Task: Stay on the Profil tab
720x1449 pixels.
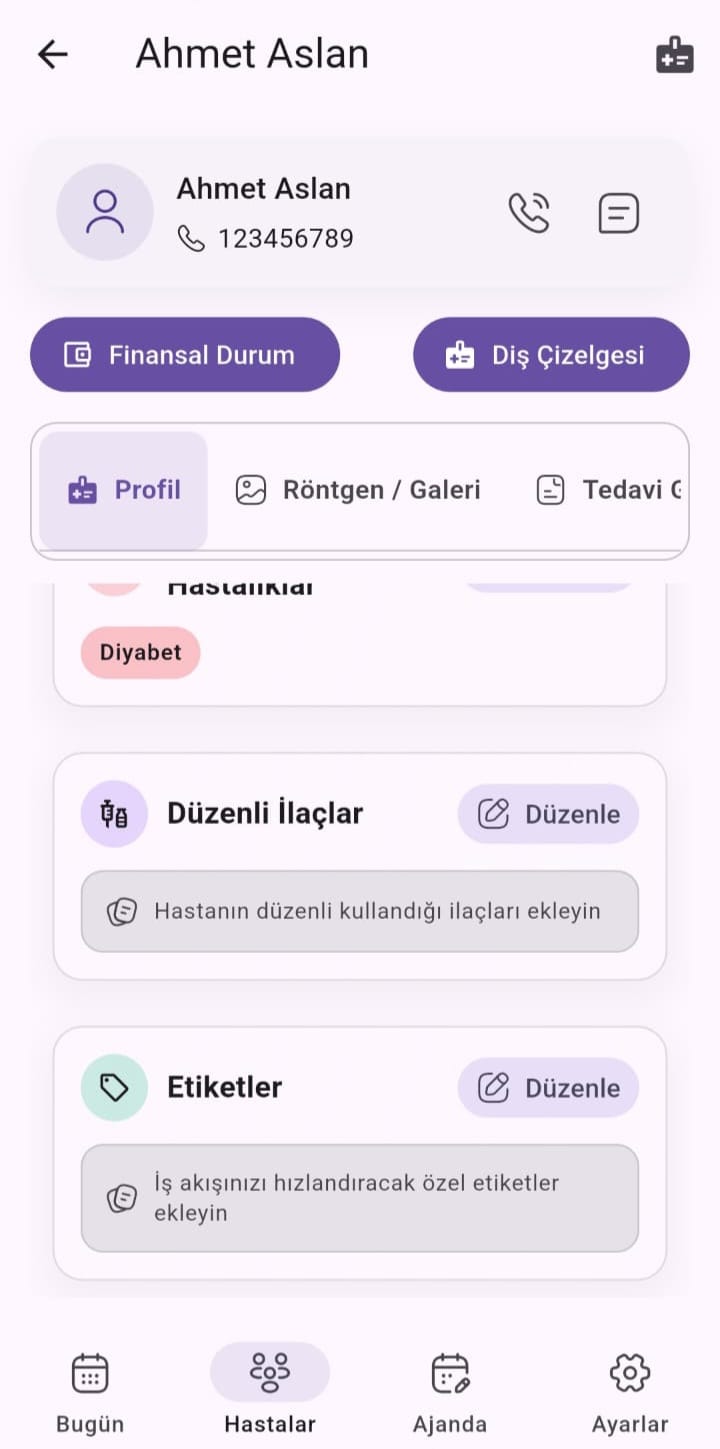Action: click(x=122, y=490)
